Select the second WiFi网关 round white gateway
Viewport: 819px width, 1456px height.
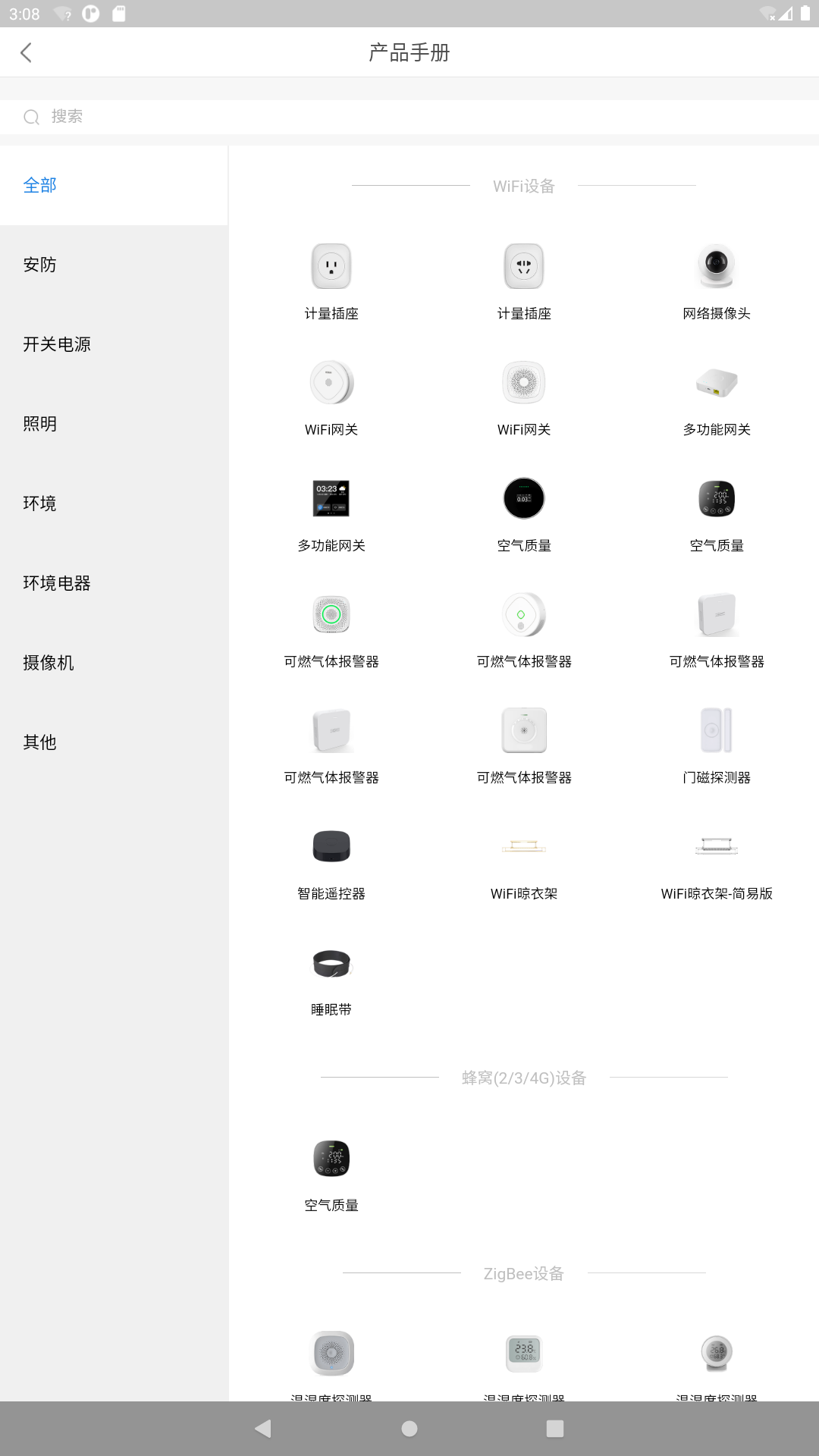click(x=524, y=383)
